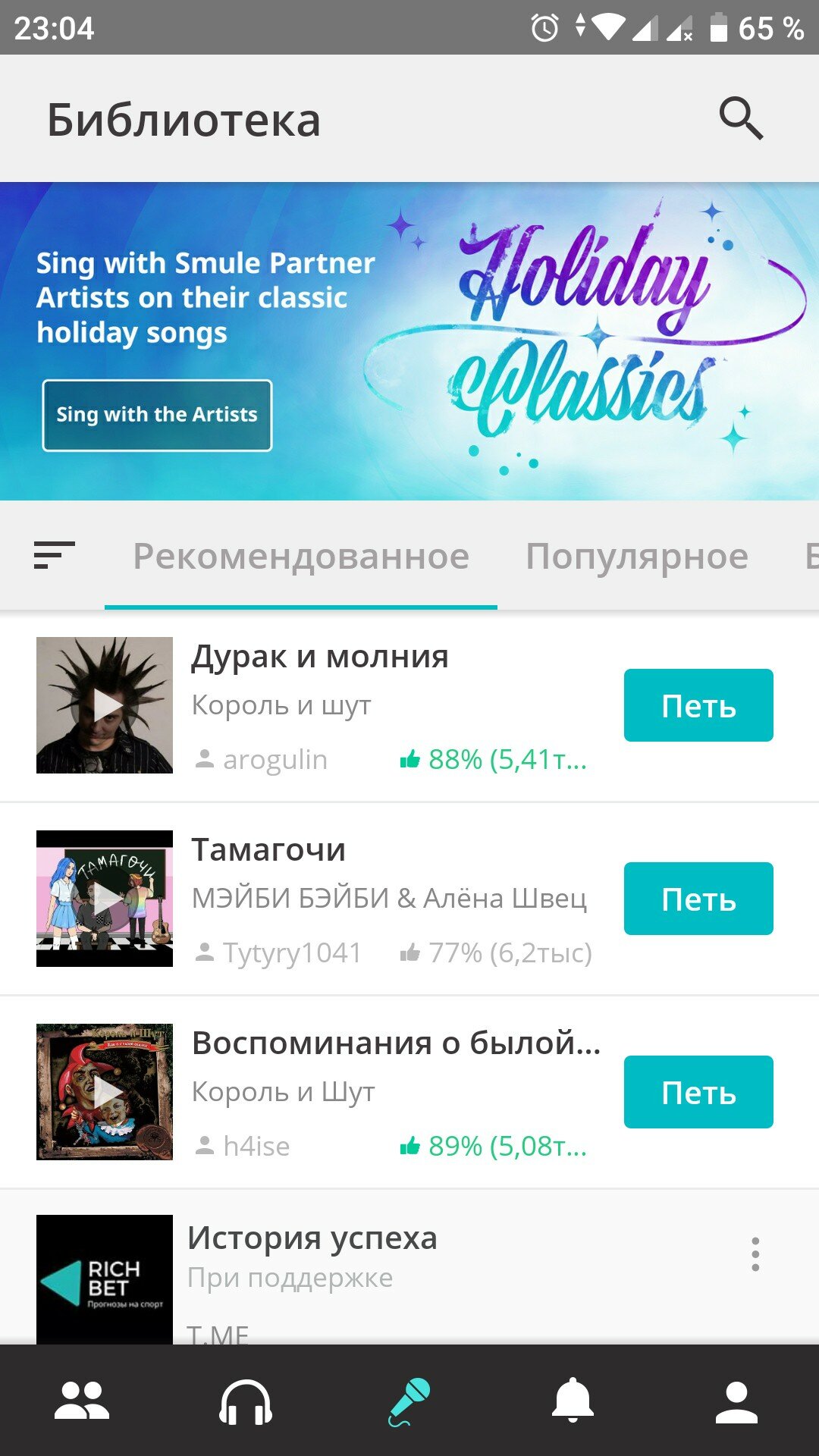This screenshot has height=1456, width=819.
Task: Open the search icon in Библиотека
Action: pos(741,118)
